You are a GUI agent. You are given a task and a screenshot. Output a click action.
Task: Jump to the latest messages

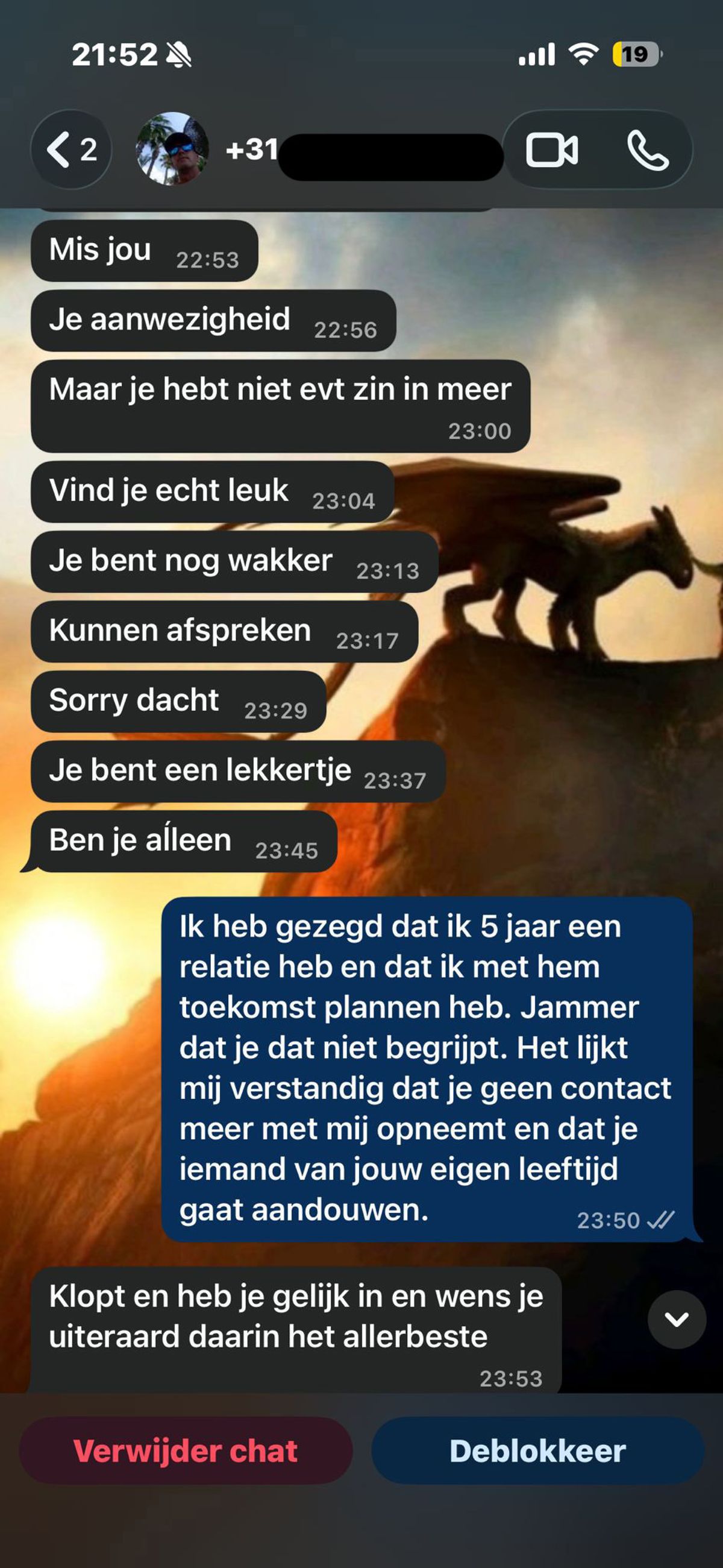pos(676,1320)
